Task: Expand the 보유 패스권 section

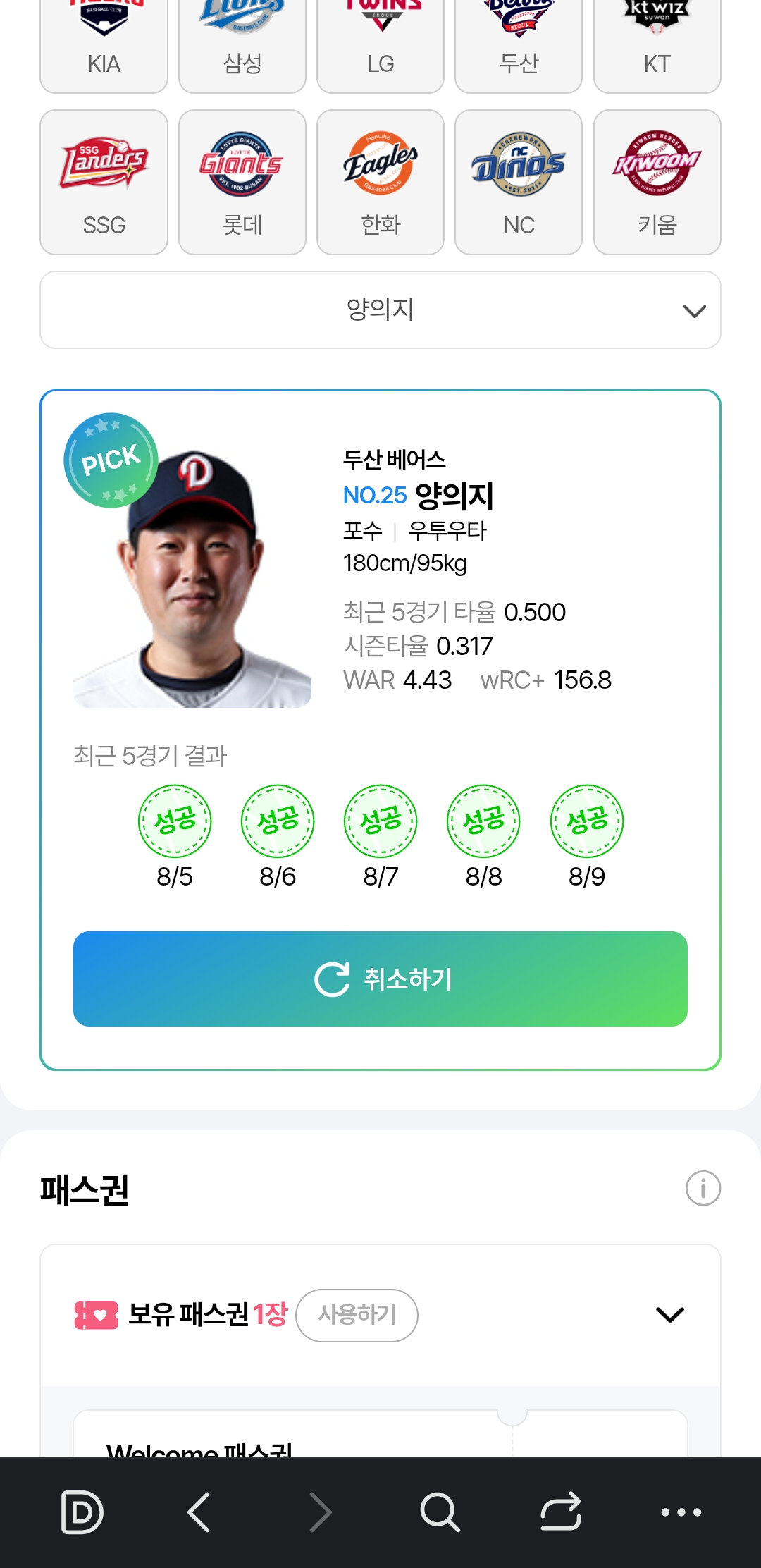Action: click(669, 1315)
